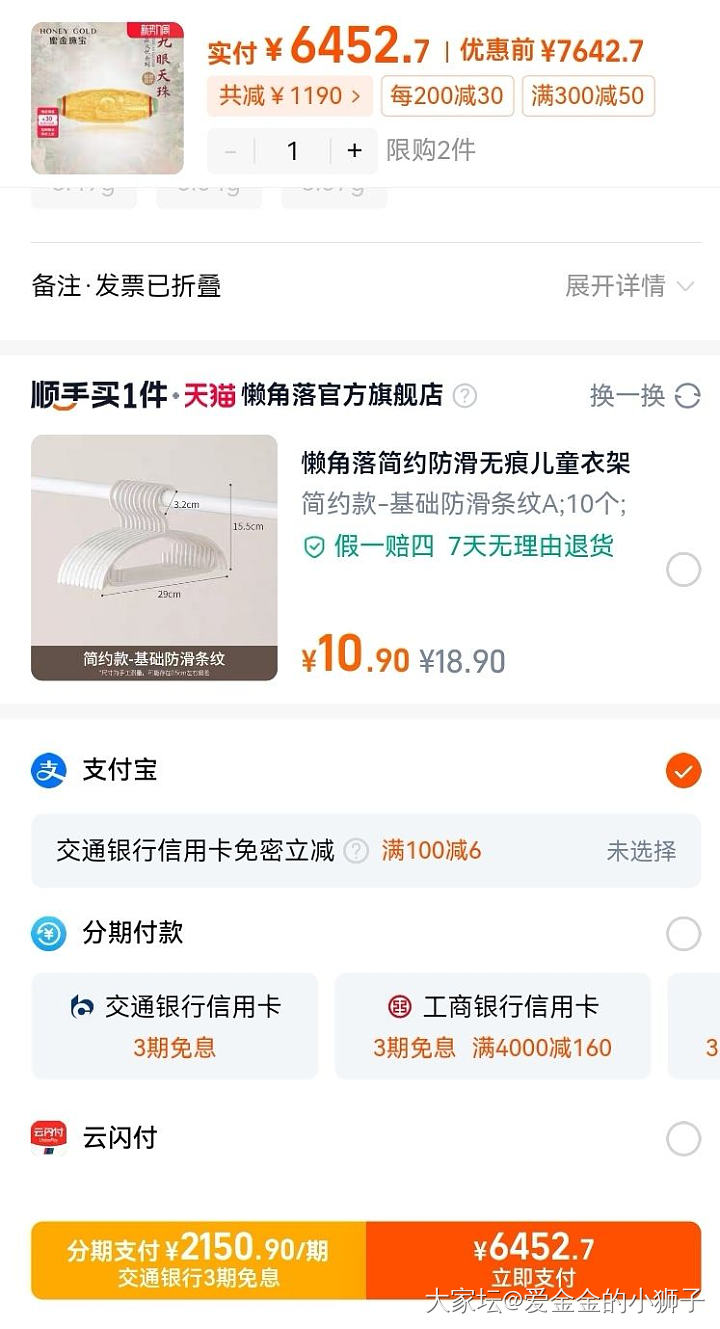The width and height of the screenshot is (720, 1329).
Task: Pick 交通银行信用卡 3期免息 installment card
Action: pyautogui.click(x=175, y=1026)
